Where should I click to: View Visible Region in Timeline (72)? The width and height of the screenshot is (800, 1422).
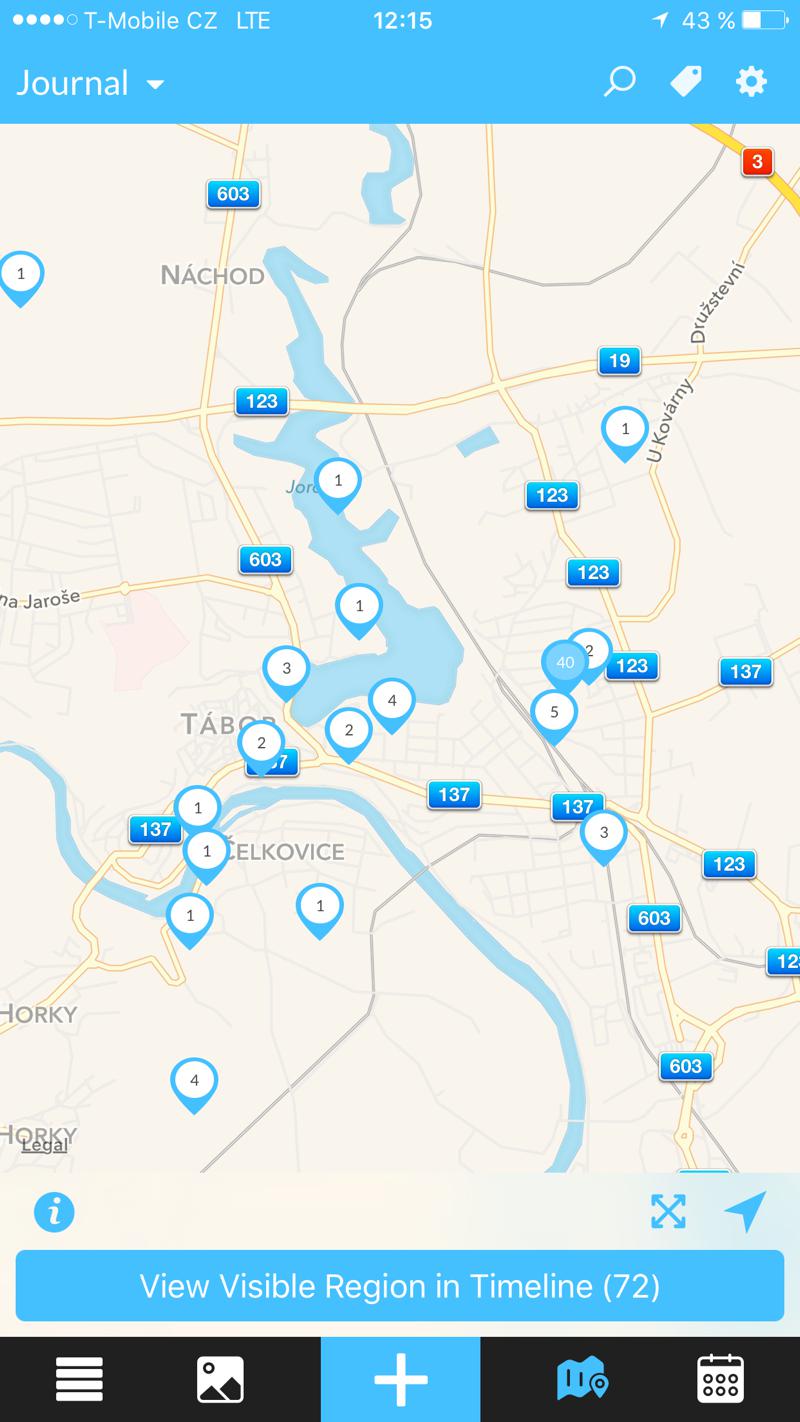[x=400, y=1285]
